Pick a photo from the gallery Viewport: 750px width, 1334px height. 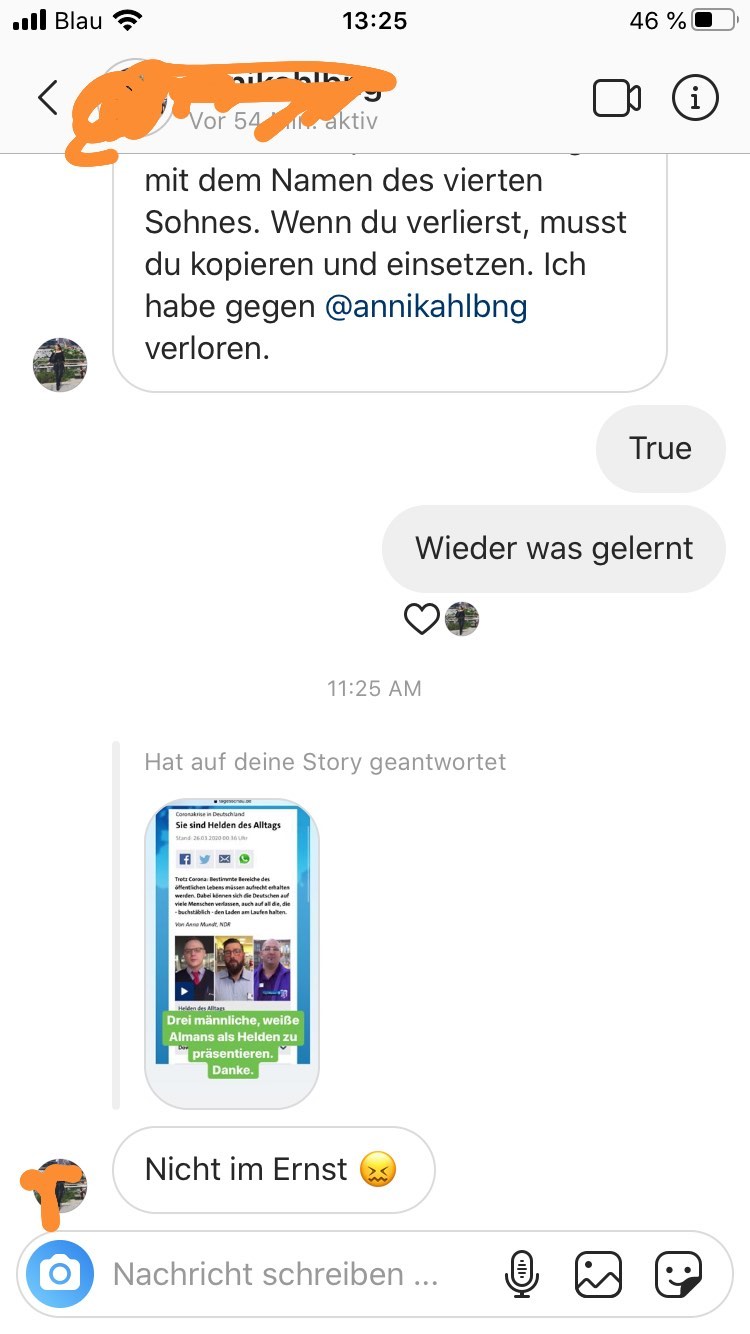[598, 1274]
